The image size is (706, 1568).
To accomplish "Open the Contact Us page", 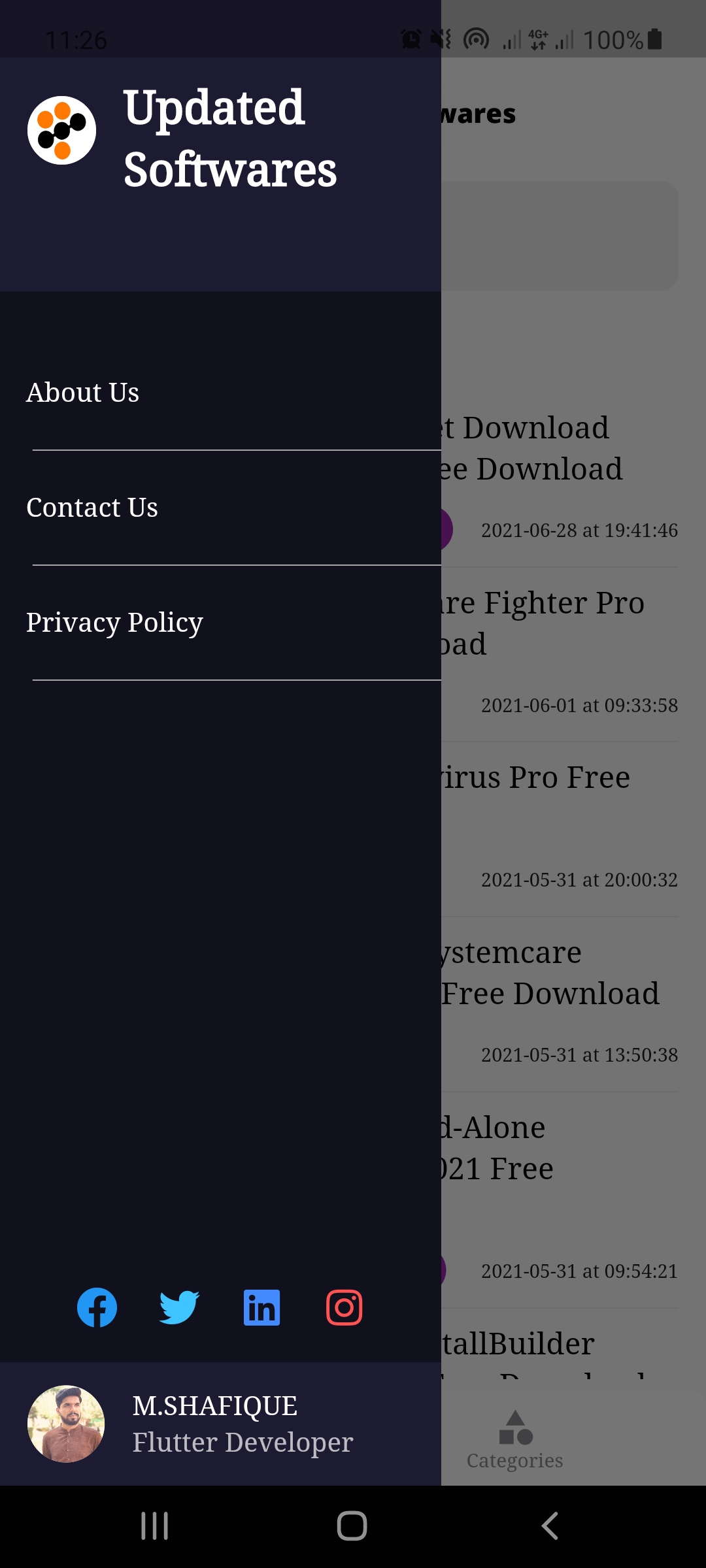I will (x=92, y=507).
